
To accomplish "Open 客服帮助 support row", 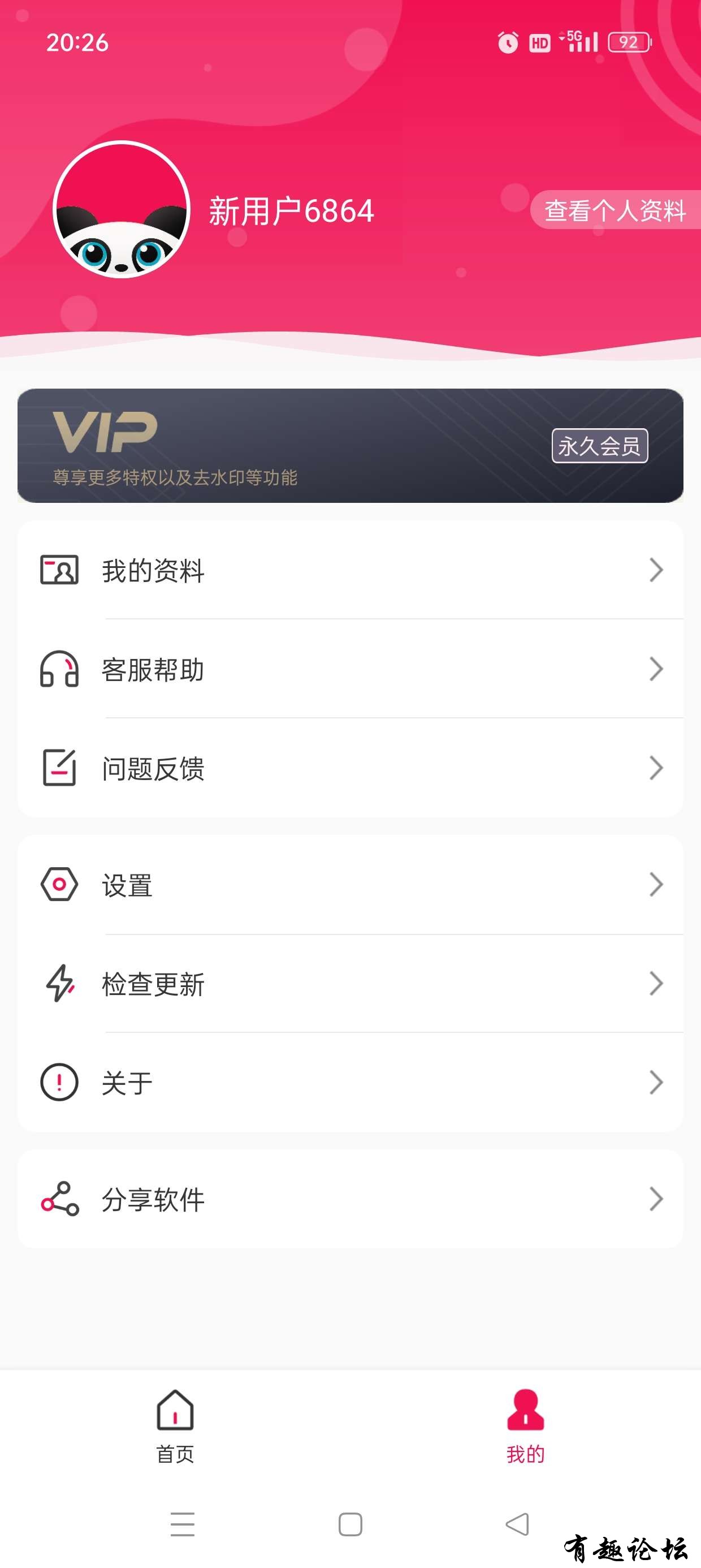I will pyautogui.click(x=350, y=669).
